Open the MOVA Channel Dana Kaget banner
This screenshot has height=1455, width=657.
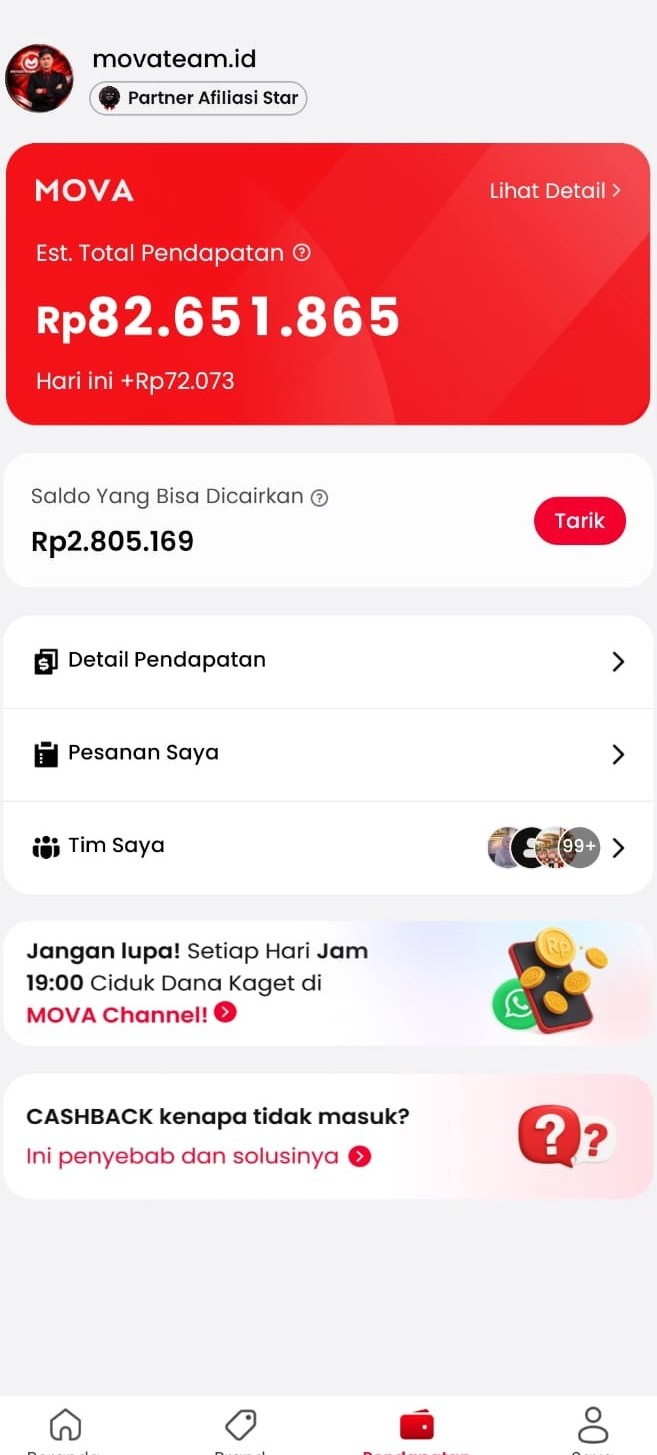(328, 984)
